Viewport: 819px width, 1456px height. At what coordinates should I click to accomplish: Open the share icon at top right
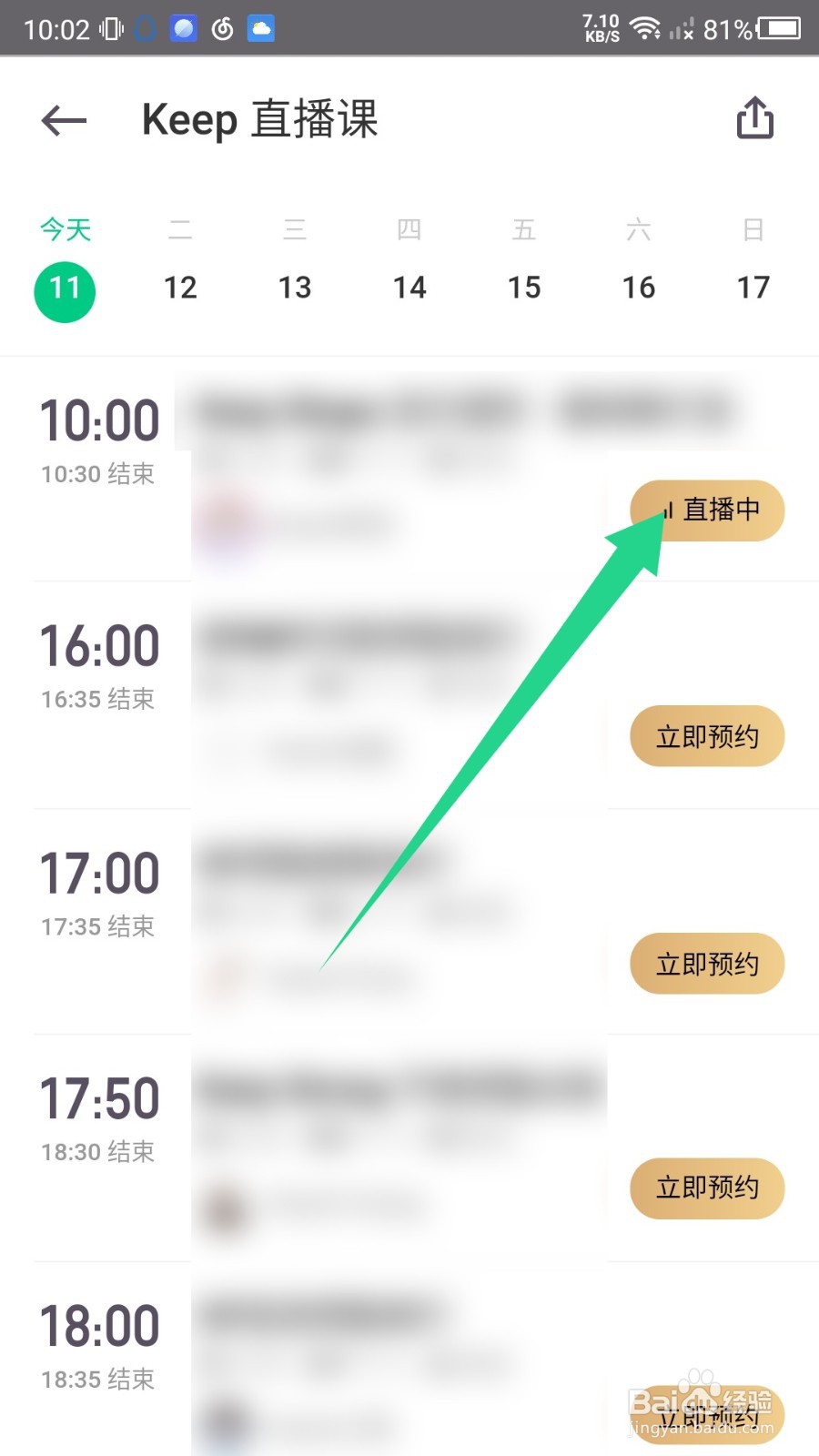753,116
